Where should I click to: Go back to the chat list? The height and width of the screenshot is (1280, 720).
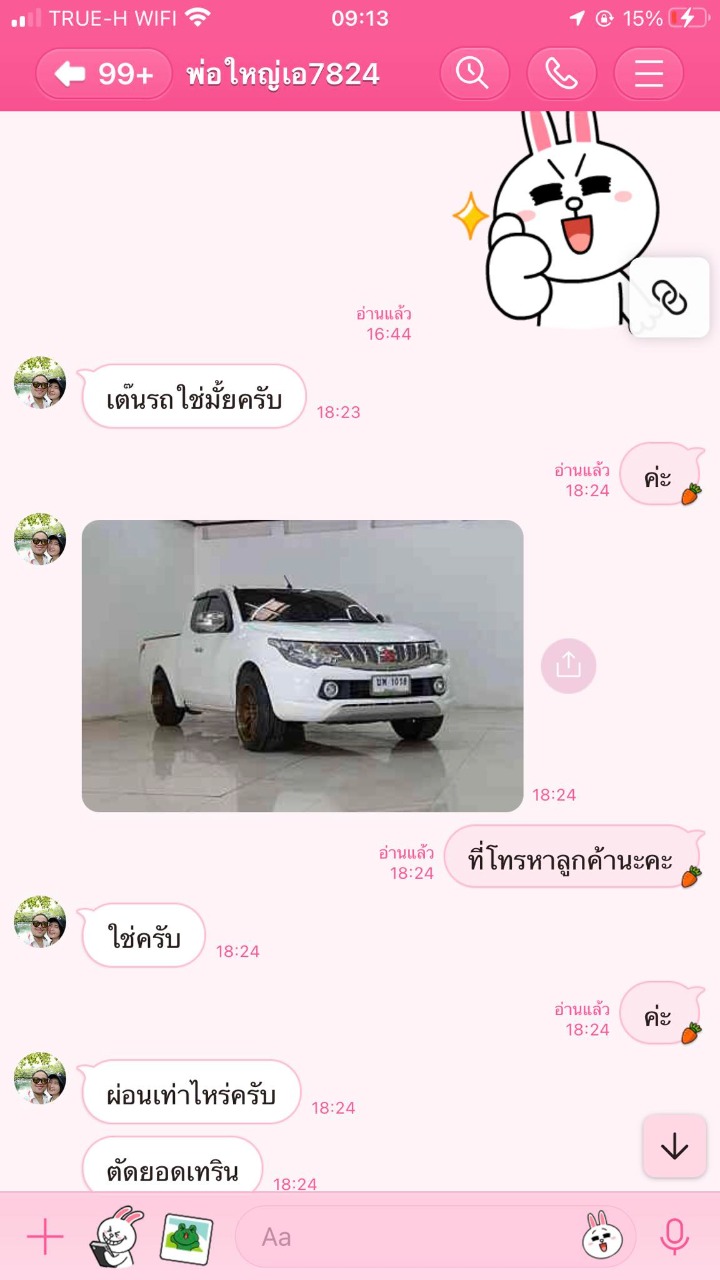[104, 74]
